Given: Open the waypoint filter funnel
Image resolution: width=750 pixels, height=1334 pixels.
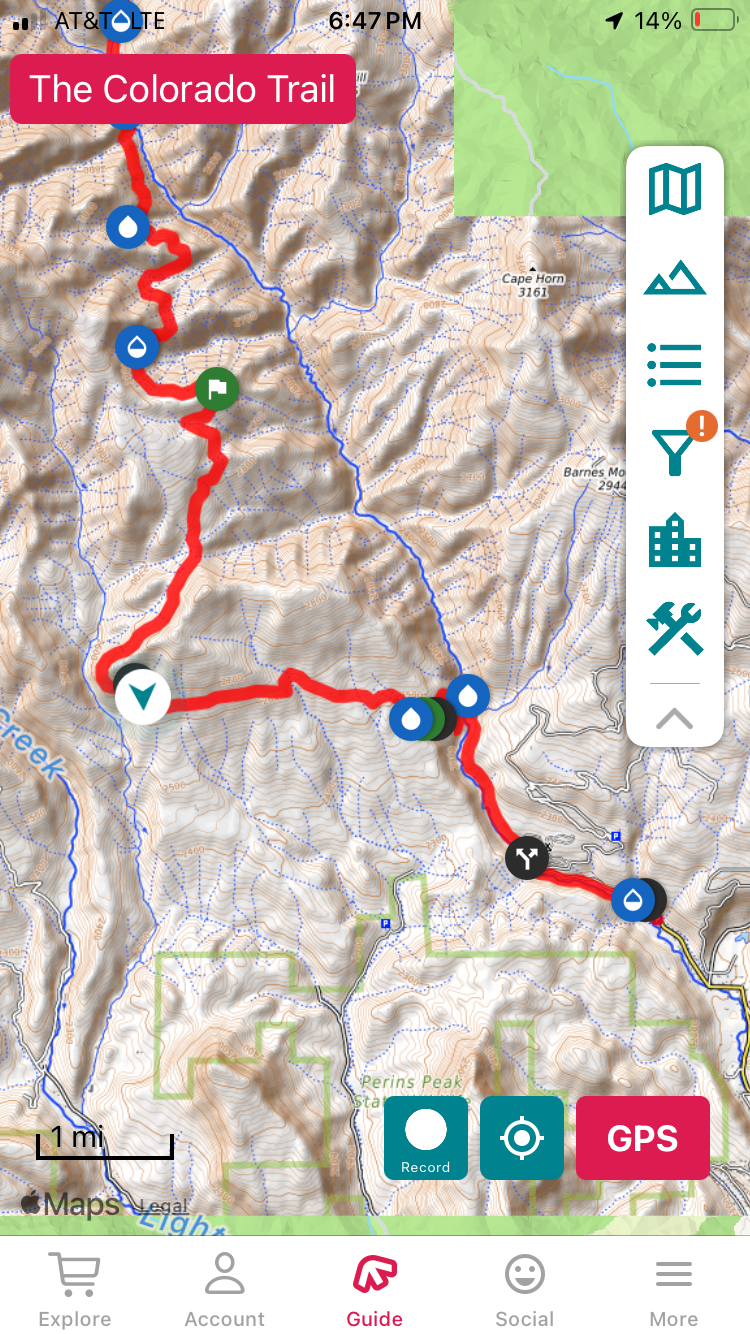Looking at the screenshot, I should pos(675,451).
